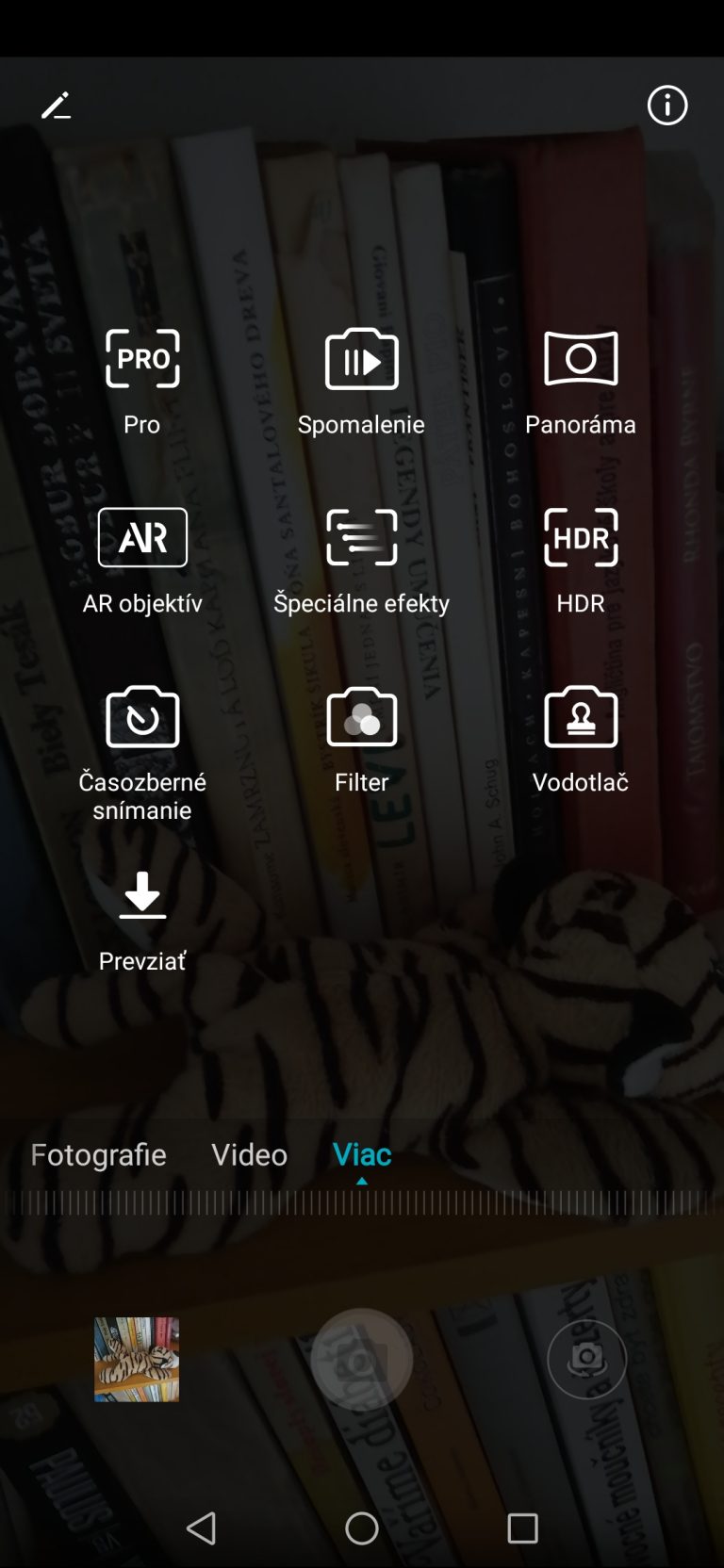Image resolution: width=724 pixels, height=1568 pixels.
Task: Select Pro camera mode
Action: click(142, 383)
